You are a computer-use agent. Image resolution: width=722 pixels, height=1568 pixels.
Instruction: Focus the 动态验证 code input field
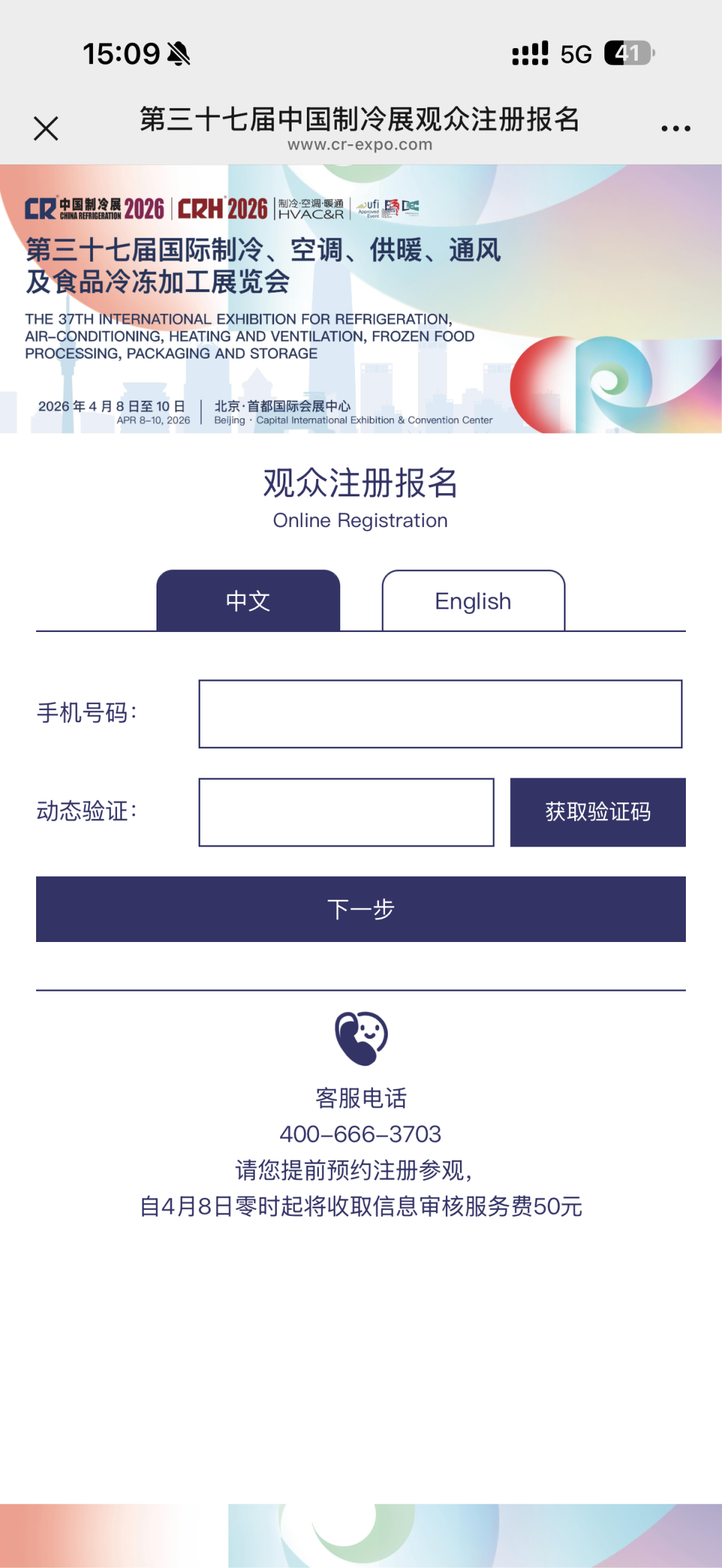pyautogui.click(x=346, y=812)
